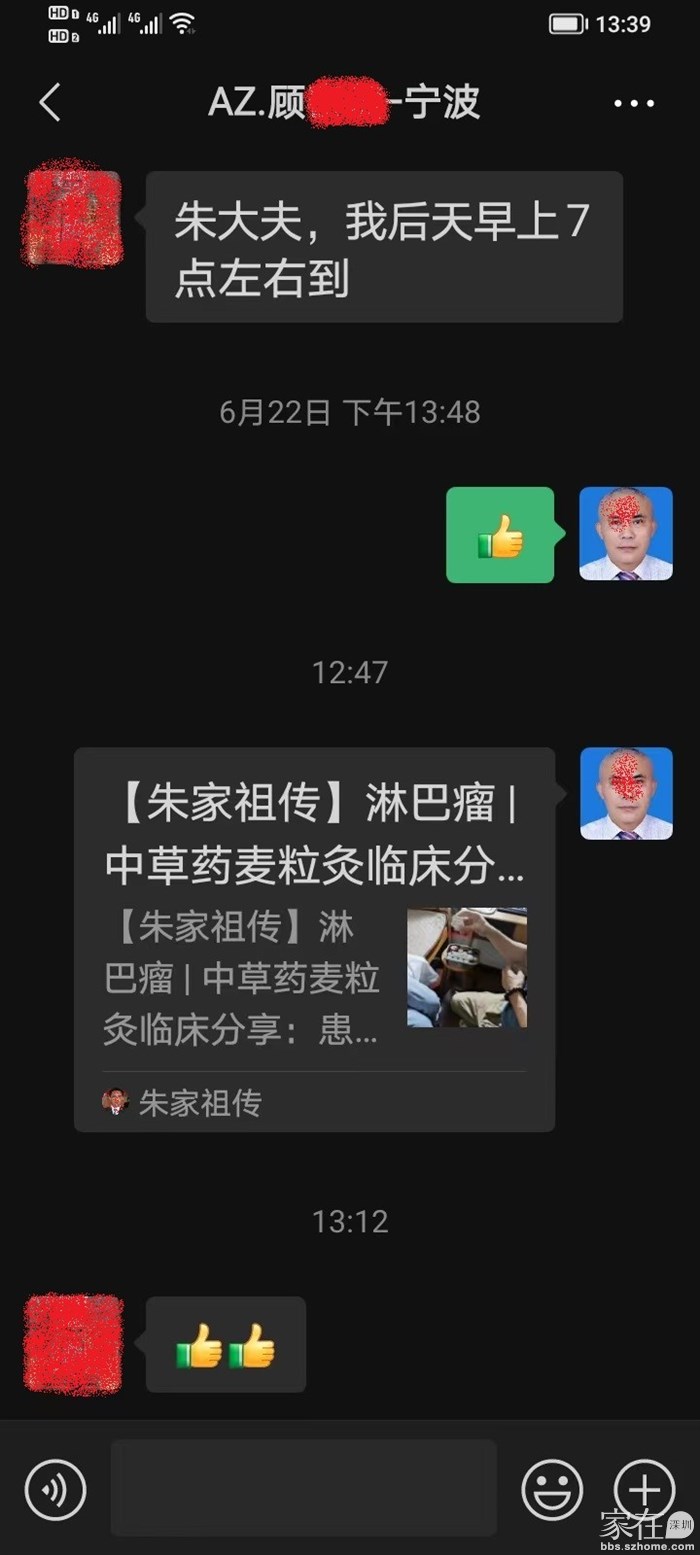Open the emoji picker
Image resolution: width=700 pixels, height=1555 pixels.
pyautogui.click(x=552, y=1489)
